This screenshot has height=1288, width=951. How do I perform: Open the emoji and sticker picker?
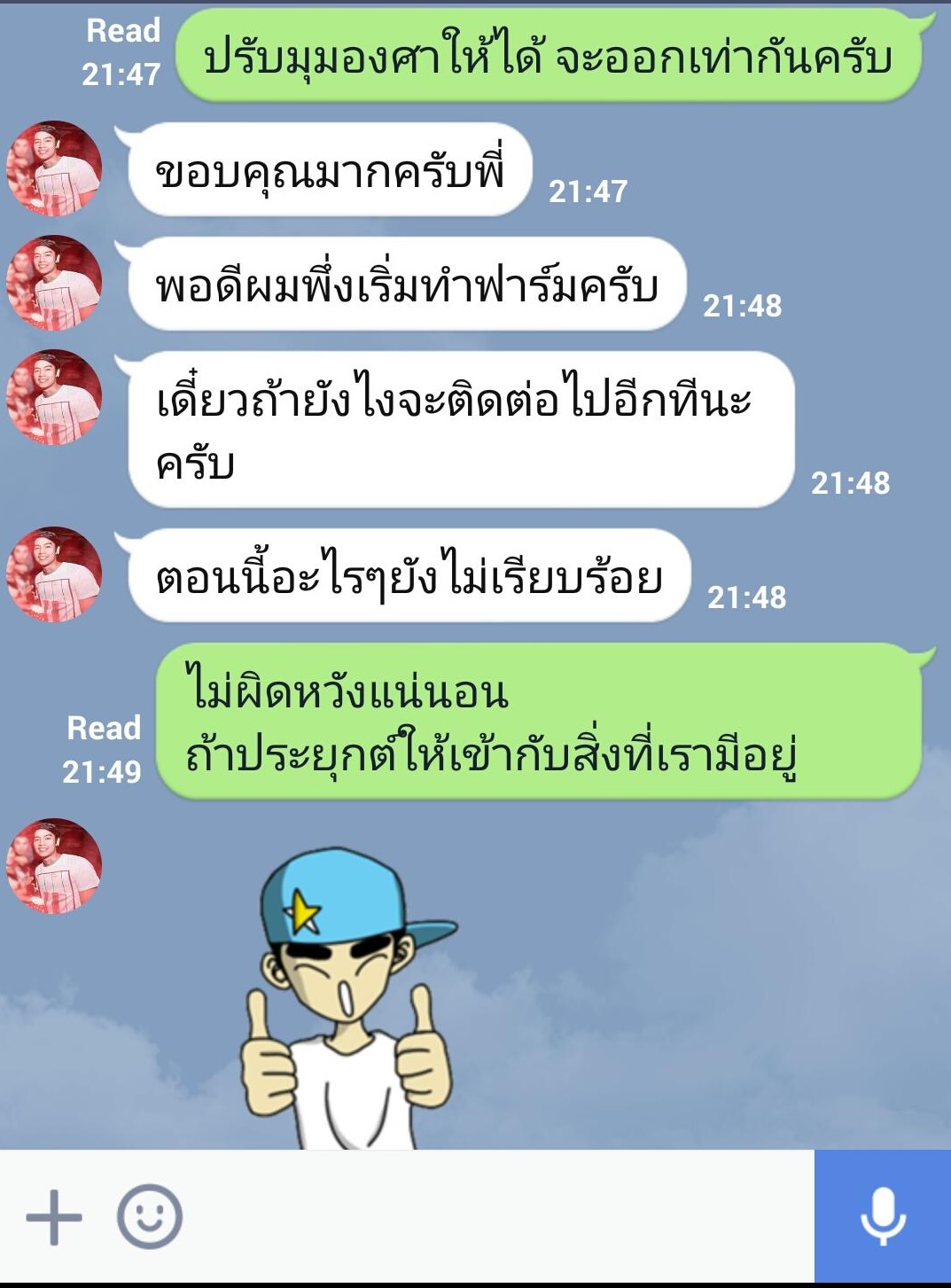(150, 1216)
